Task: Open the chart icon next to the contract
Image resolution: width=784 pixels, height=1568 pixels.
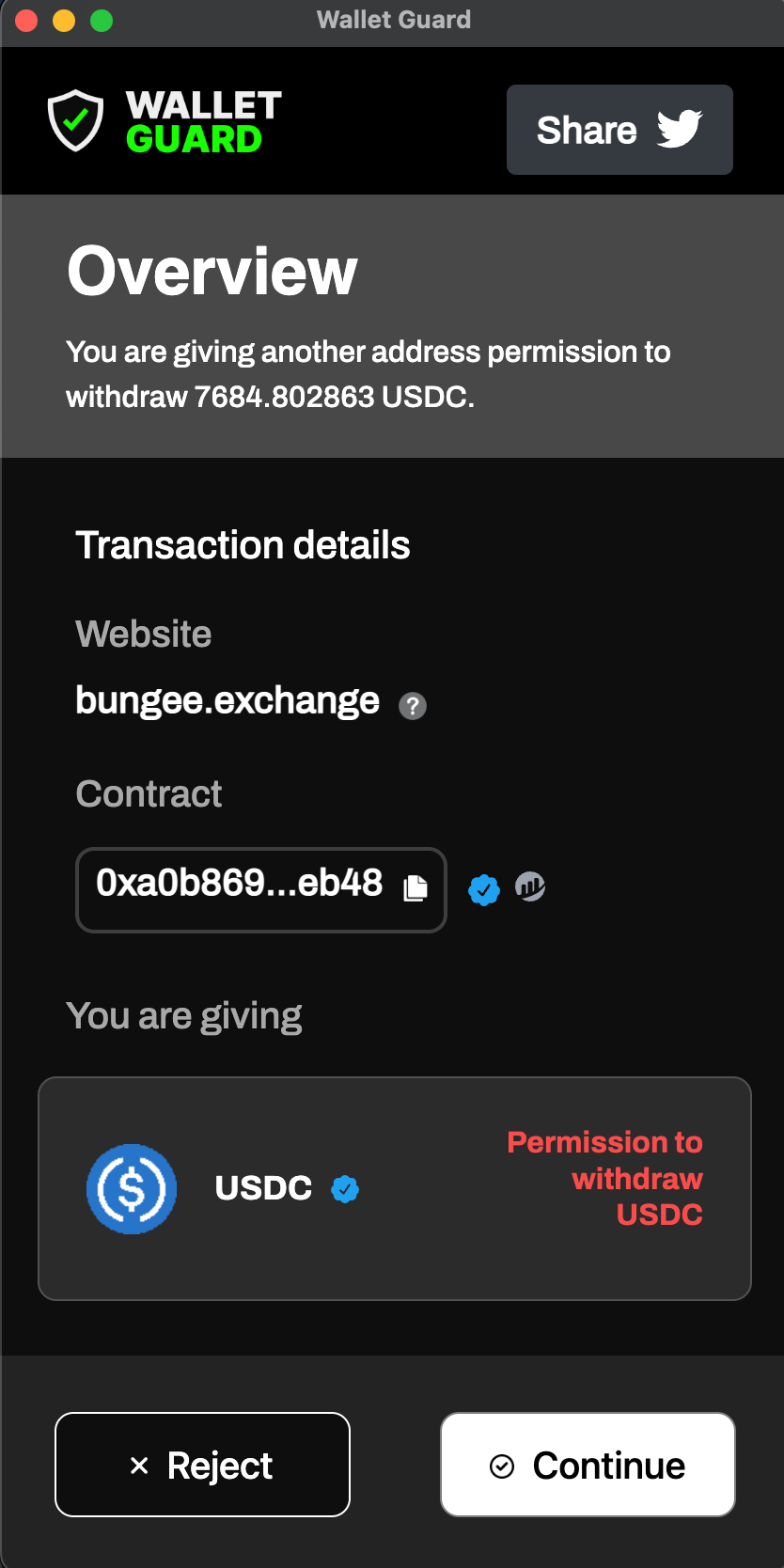Action: click(x=530, y=886)
